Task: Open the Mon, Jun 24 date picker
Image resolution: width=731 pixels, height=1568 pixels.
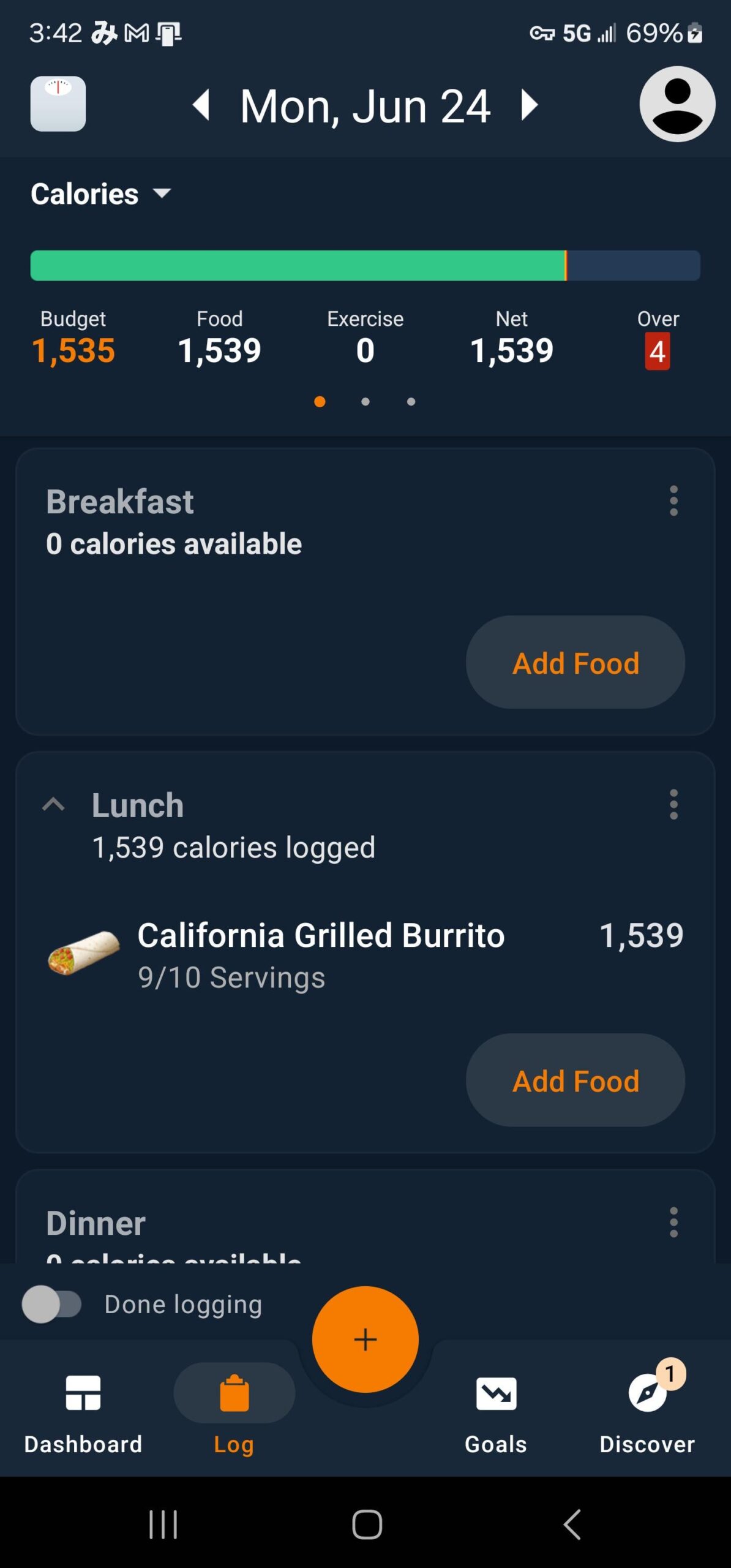Action: [365, 105]
